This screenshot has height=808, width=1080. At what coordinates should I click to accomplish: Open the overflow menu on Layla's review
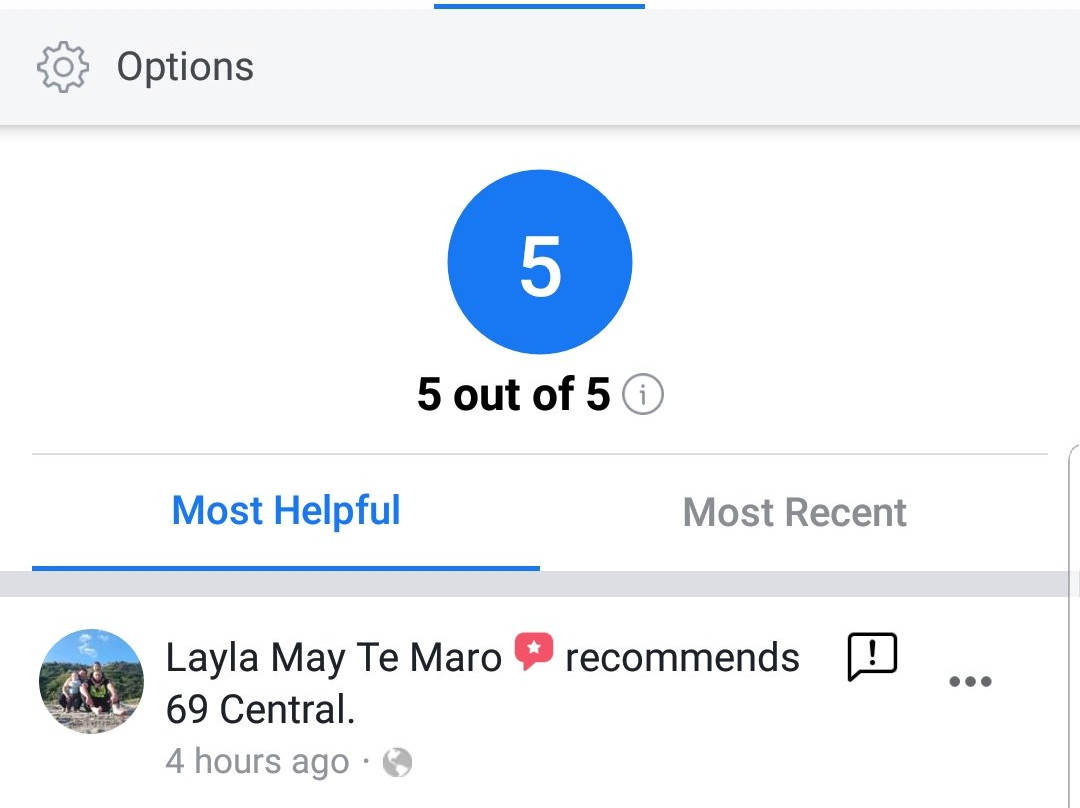[x=969, y=682]
